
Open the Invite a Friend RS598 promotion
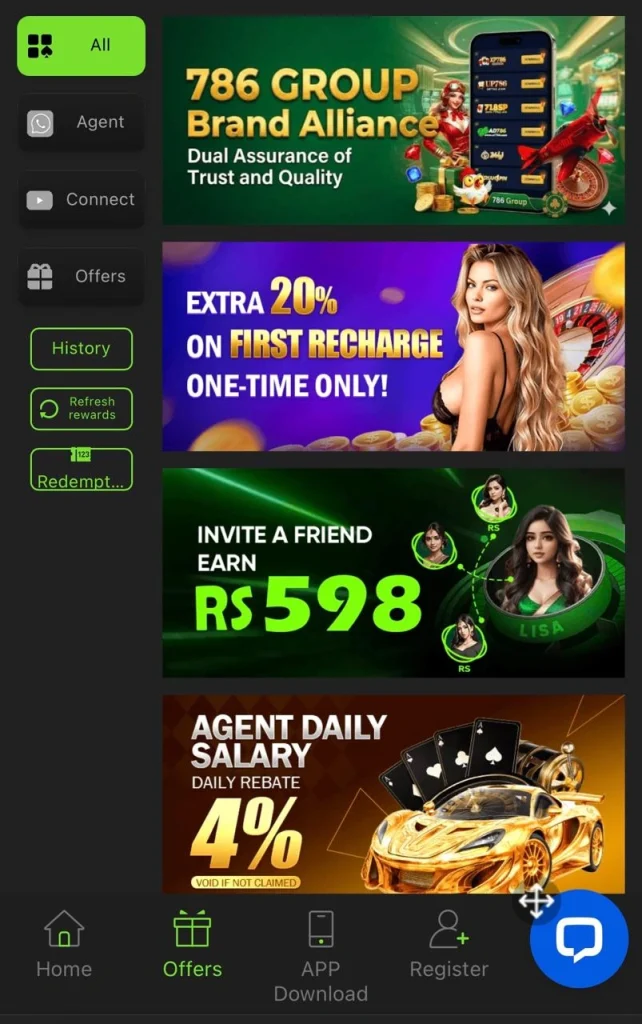tap(393, 573)
